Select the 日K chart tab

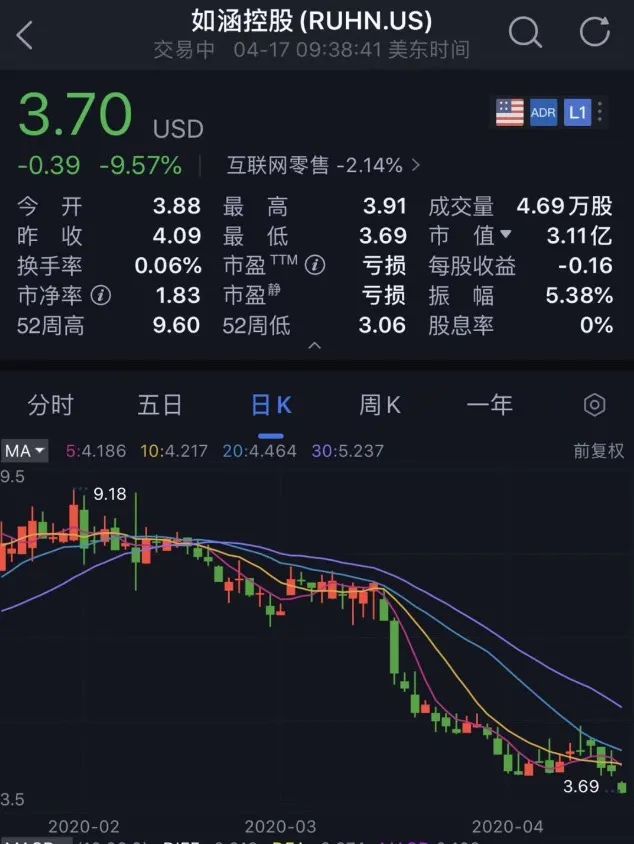(271, 405)
